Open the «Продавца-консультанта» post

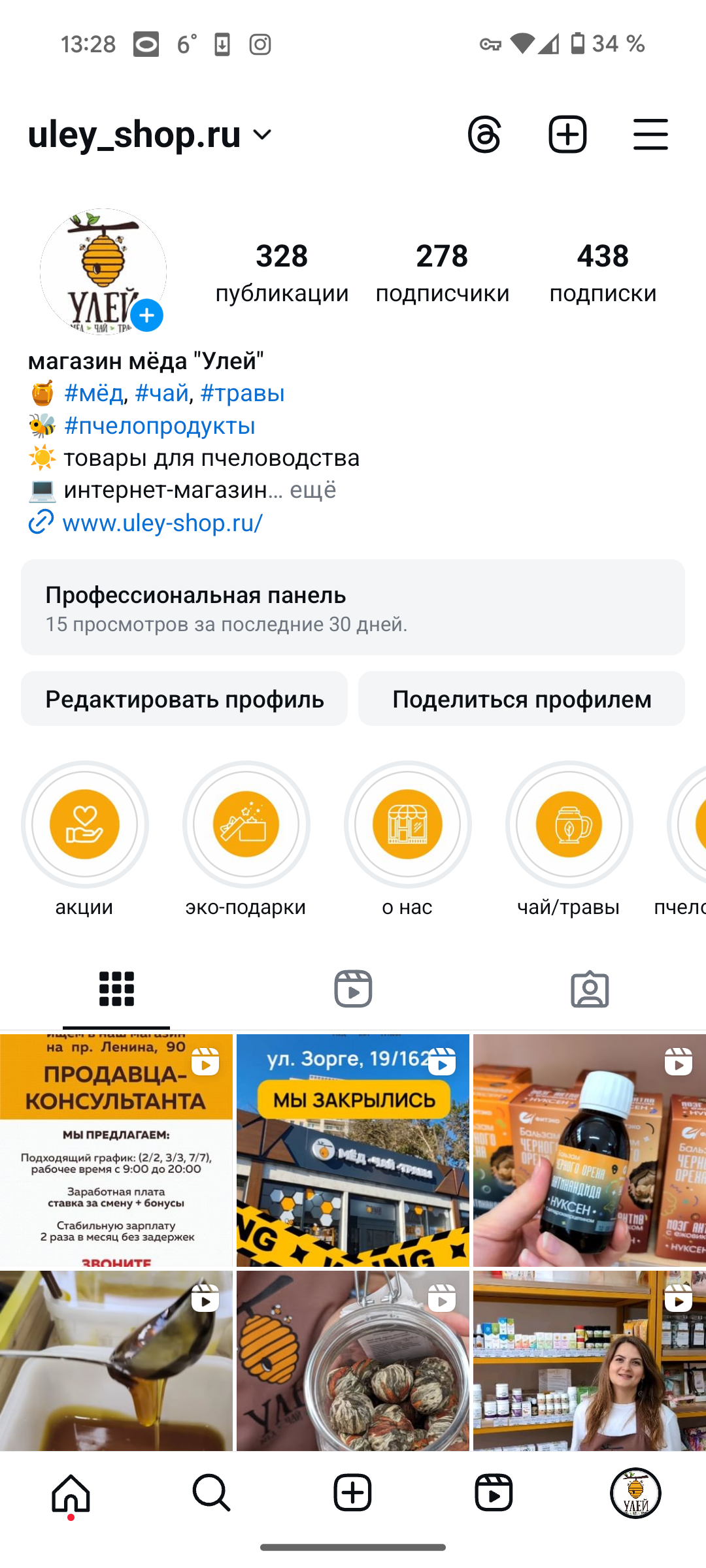point(116,1150)
